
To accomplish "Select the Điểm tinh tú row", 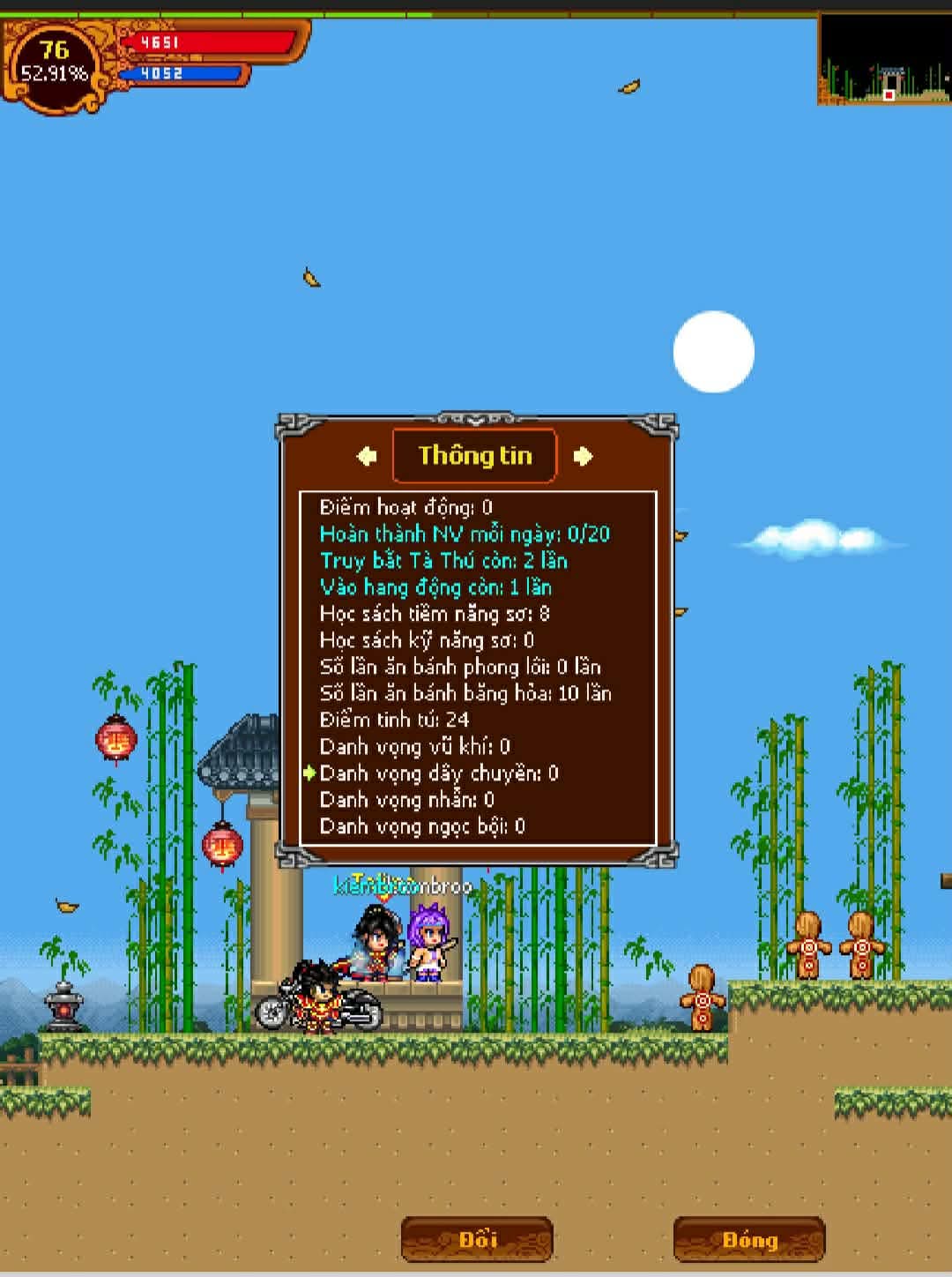I will point(394,720).
